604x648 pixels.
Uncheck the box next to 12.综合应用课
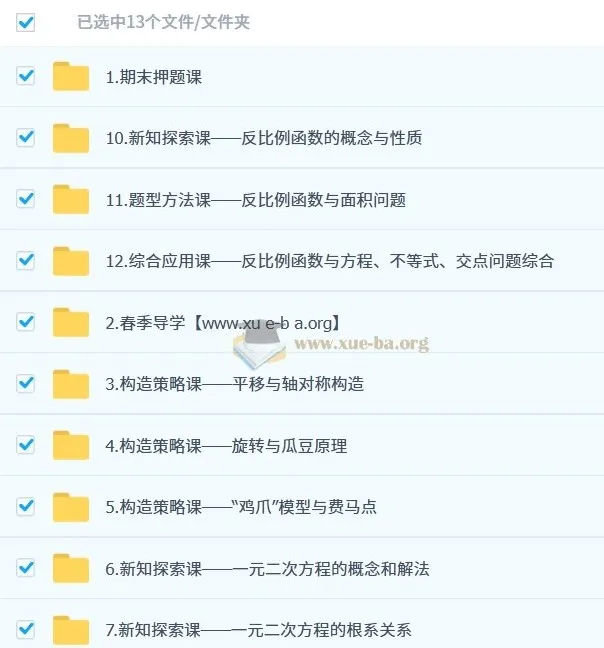click(26, 260)
